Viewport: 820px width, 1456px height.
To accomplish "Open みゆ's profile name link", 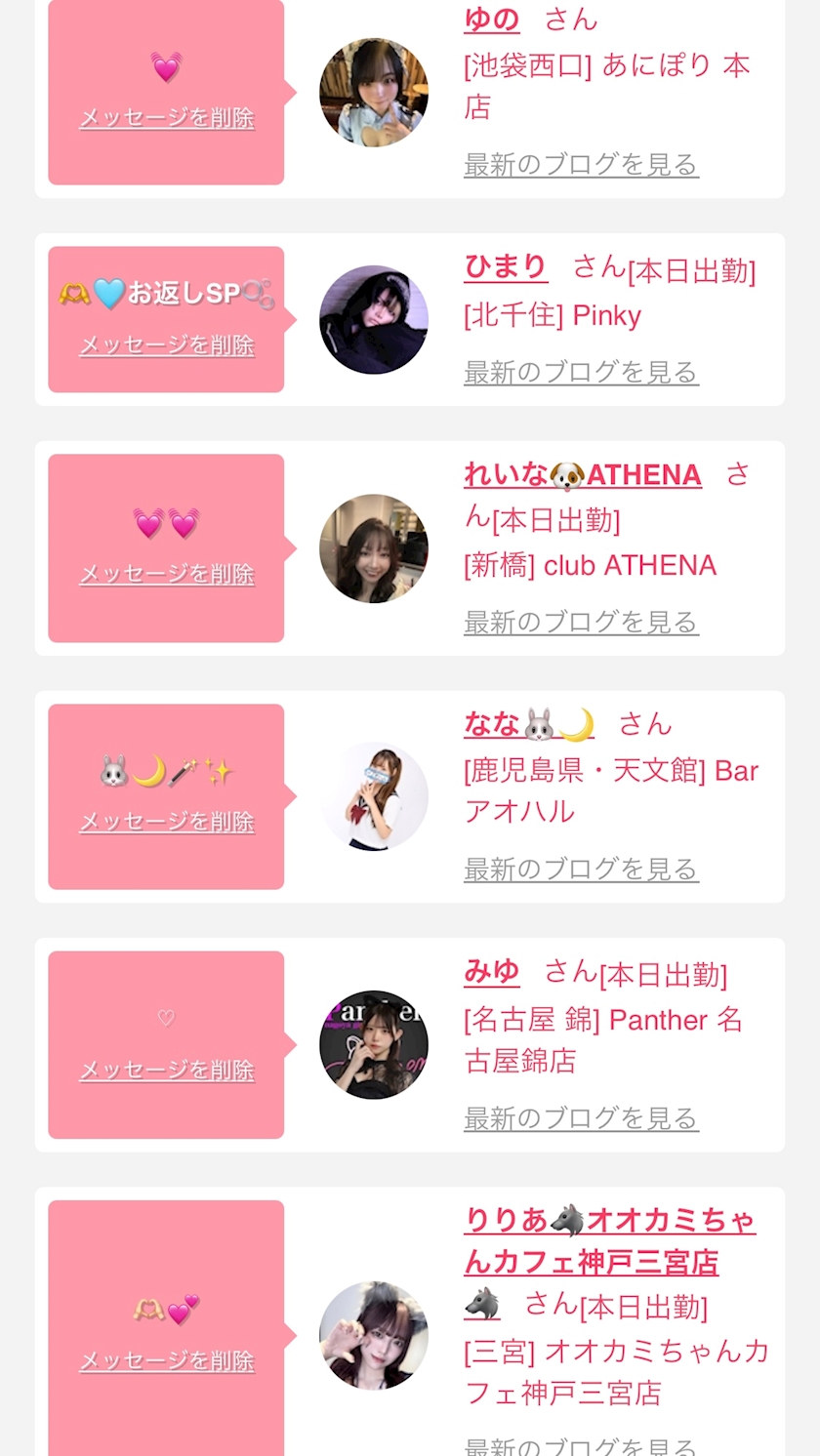I will tap(491, 971).
